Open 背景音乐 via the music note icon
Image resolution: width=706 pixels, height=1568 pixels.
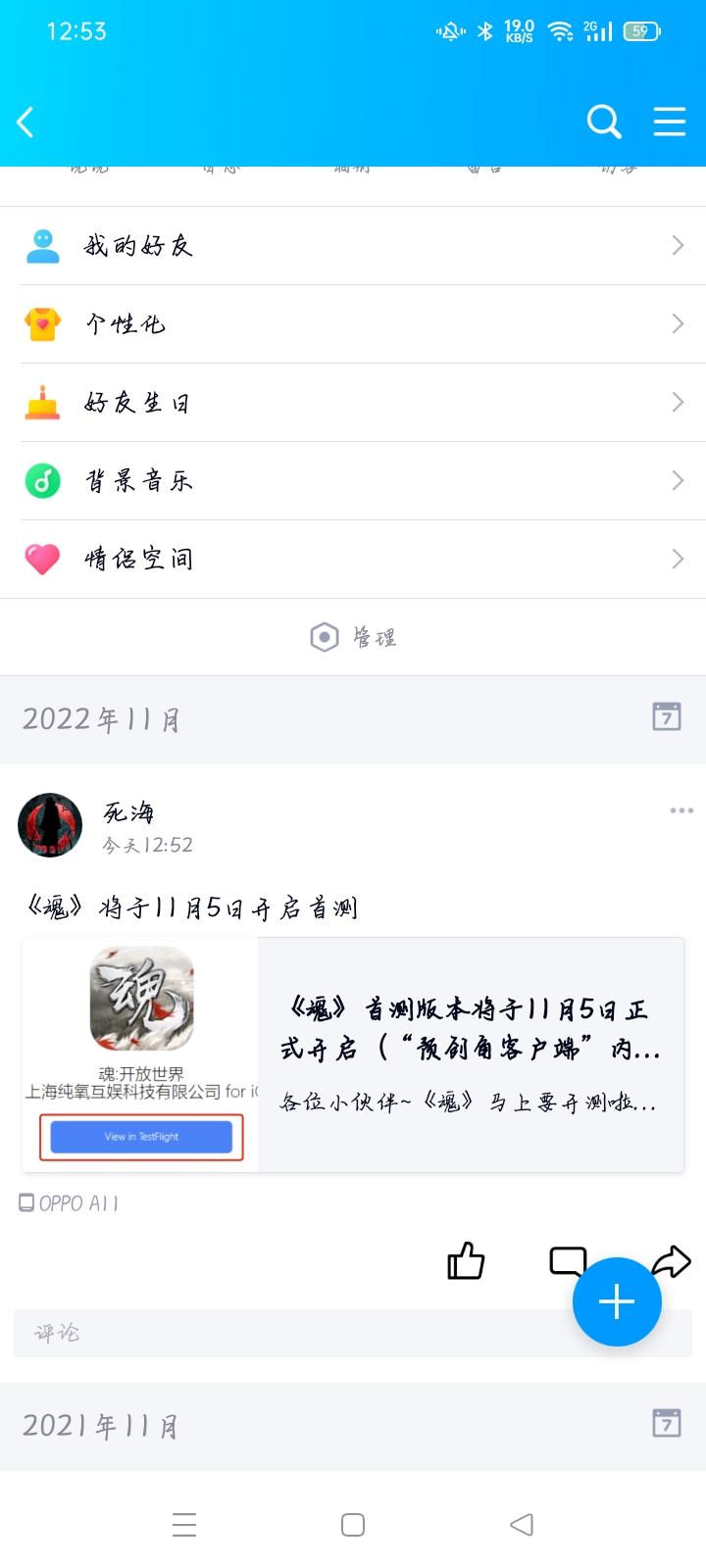42,480
